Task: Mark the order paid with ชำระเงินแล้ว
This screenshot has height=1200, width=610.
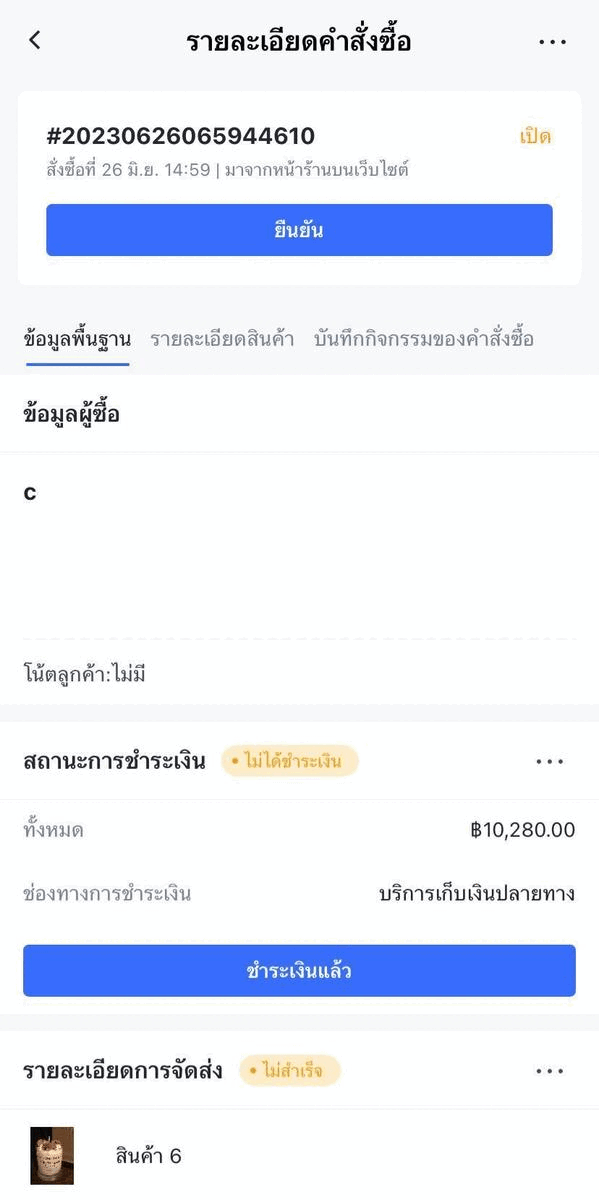Action: pyautogui.click(x=299, y=971)
